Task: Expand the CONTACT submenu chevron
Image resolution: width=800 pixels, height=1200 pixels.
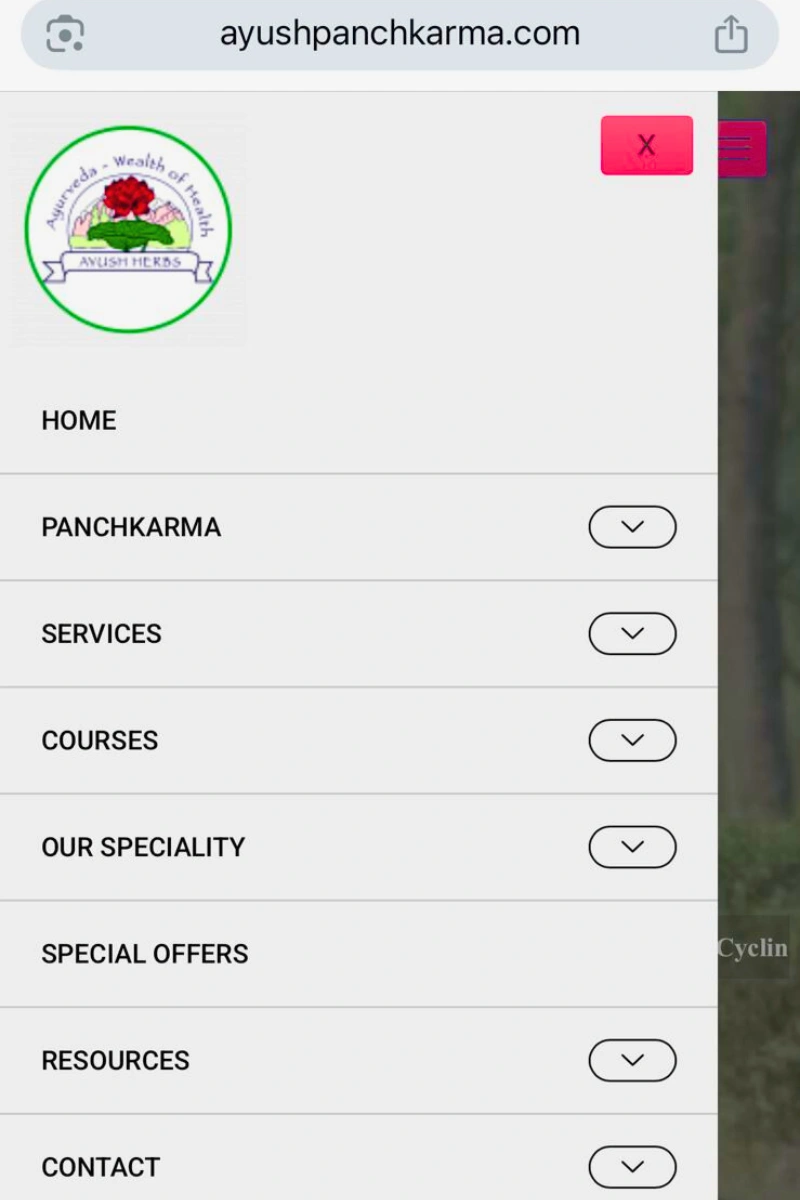Action: tap(632, 1167)
